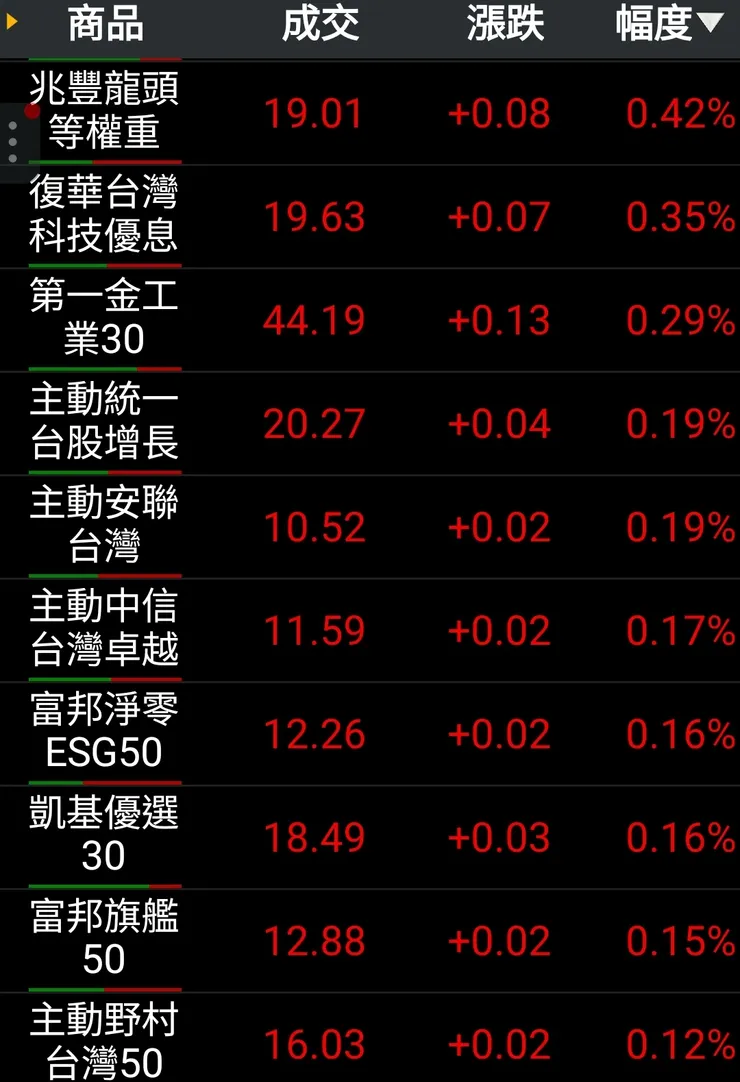Image resolution: width=740 pixels, height=1082 pixels.
Task: Open details for 主動統一台股增長
Action: [104, 424]
